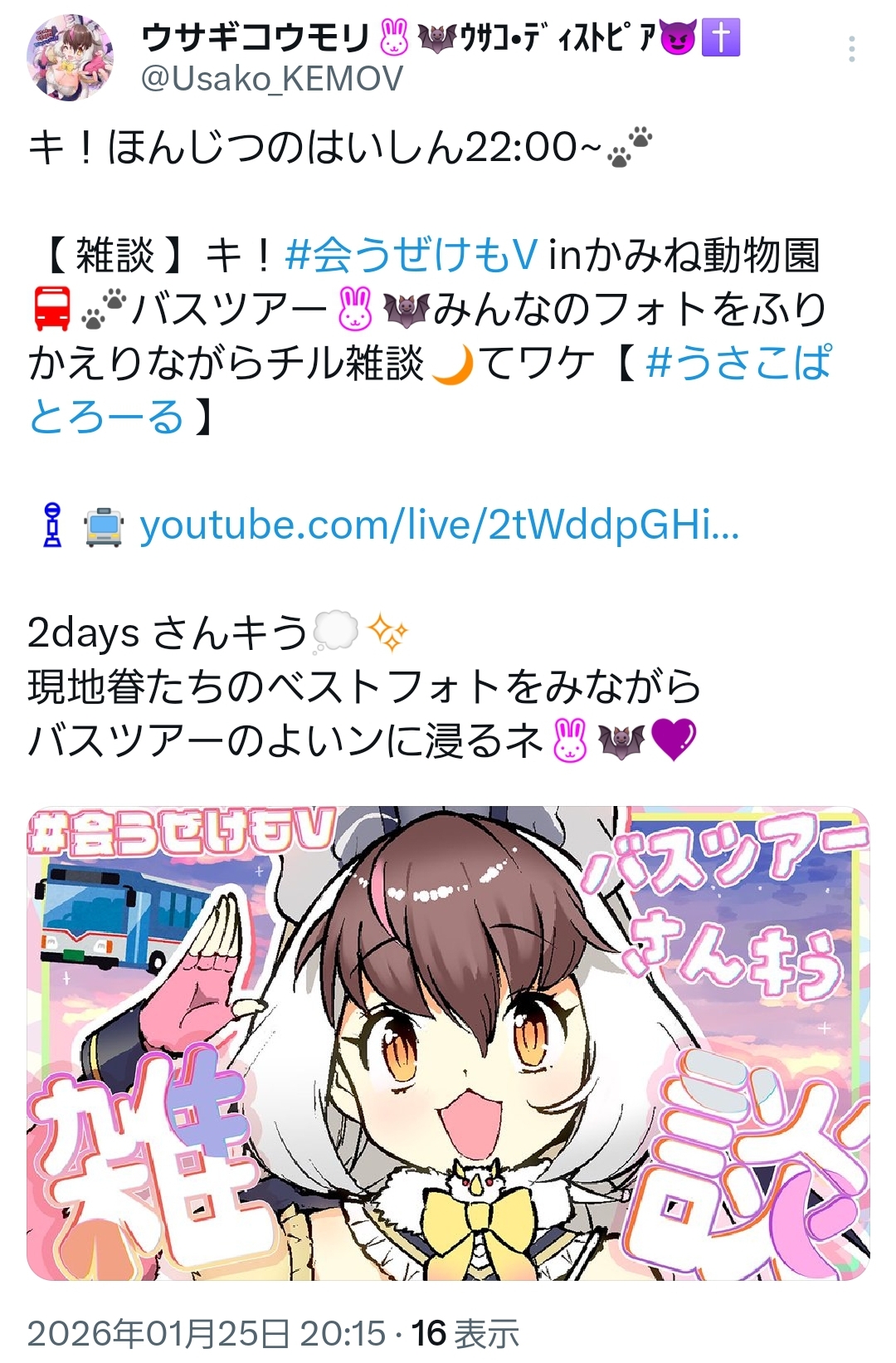Open the tweet's three-dot overflow menu
The width and height of the screenshot is (896, 1363).
pos(851,50)
